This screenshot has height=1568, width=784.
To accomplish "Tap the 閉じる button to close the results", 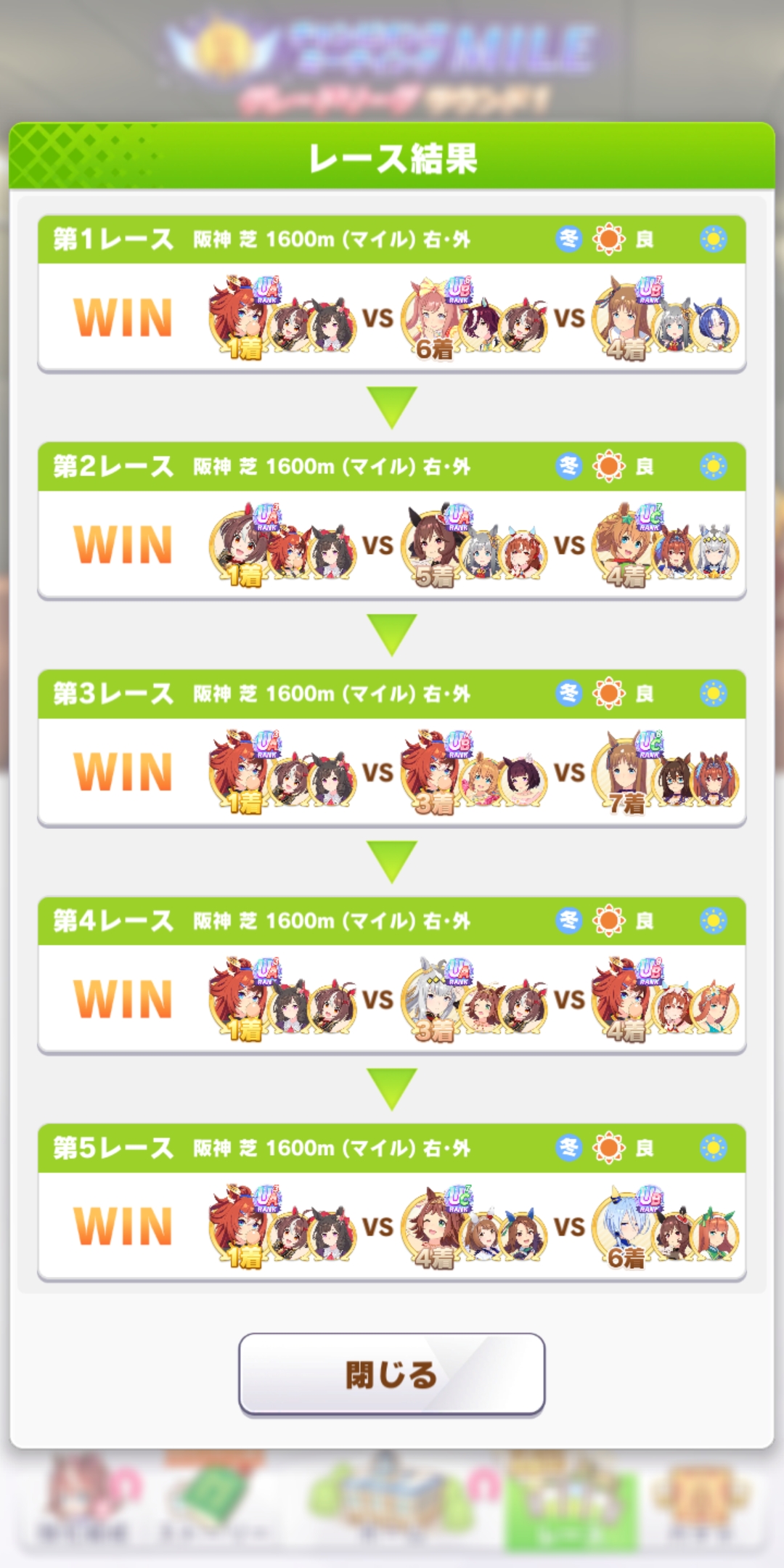I will (x=391, y=1374).
